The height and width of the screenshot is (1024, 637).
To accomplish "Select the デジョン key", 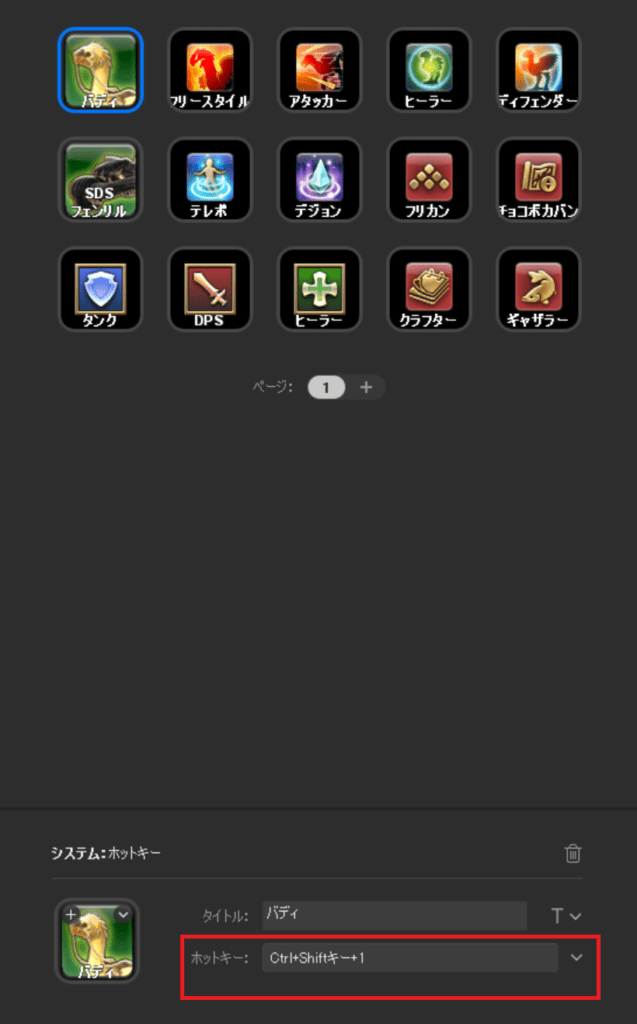I will (x=320, y=180).
